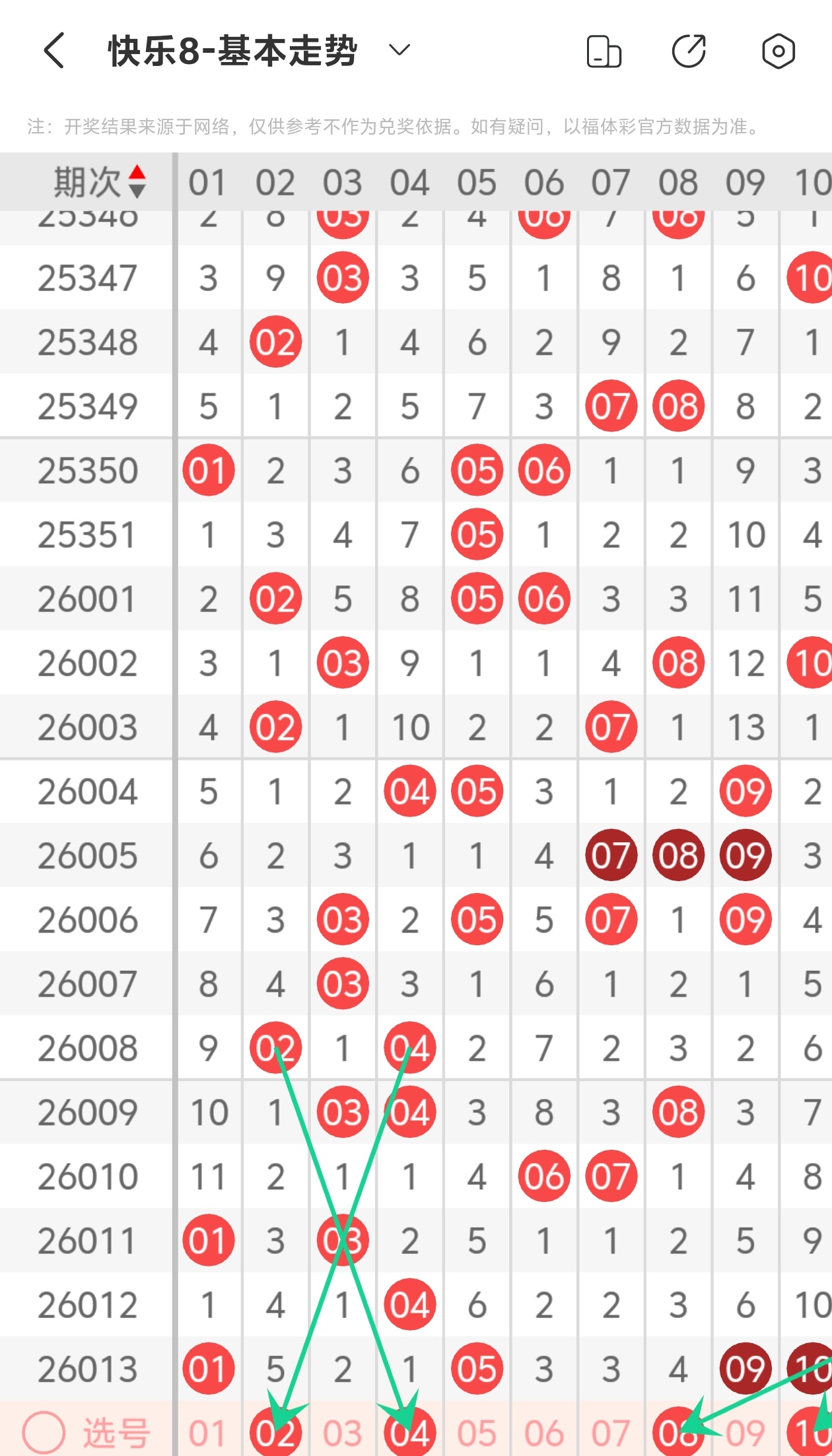Sort the table by 期次
This screenshot has width=832, height=1456.
(x=99, y=182)
